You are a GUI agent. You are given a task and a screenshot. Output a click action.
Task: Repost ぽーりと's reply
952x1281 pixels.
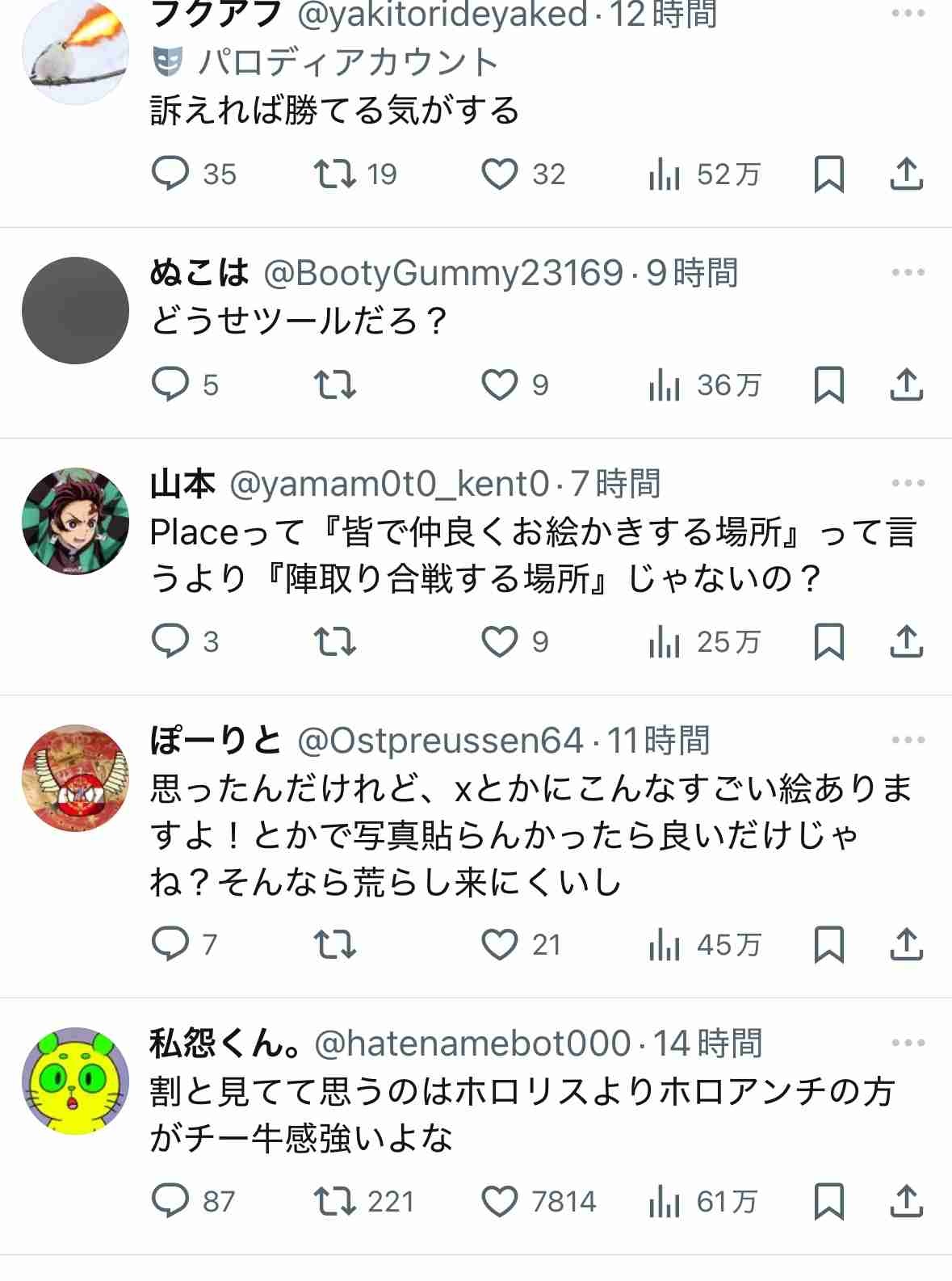click(x=334, y=943)
